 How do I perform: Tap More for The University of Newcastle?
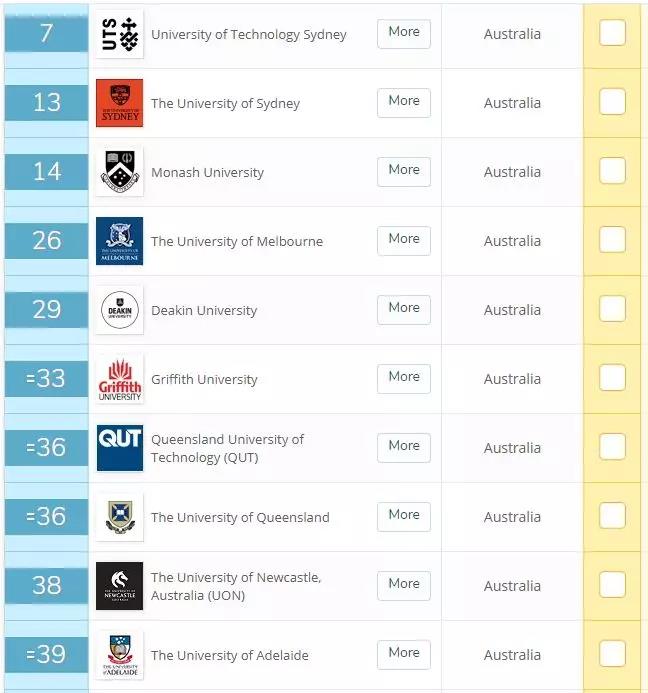[403, 585]
